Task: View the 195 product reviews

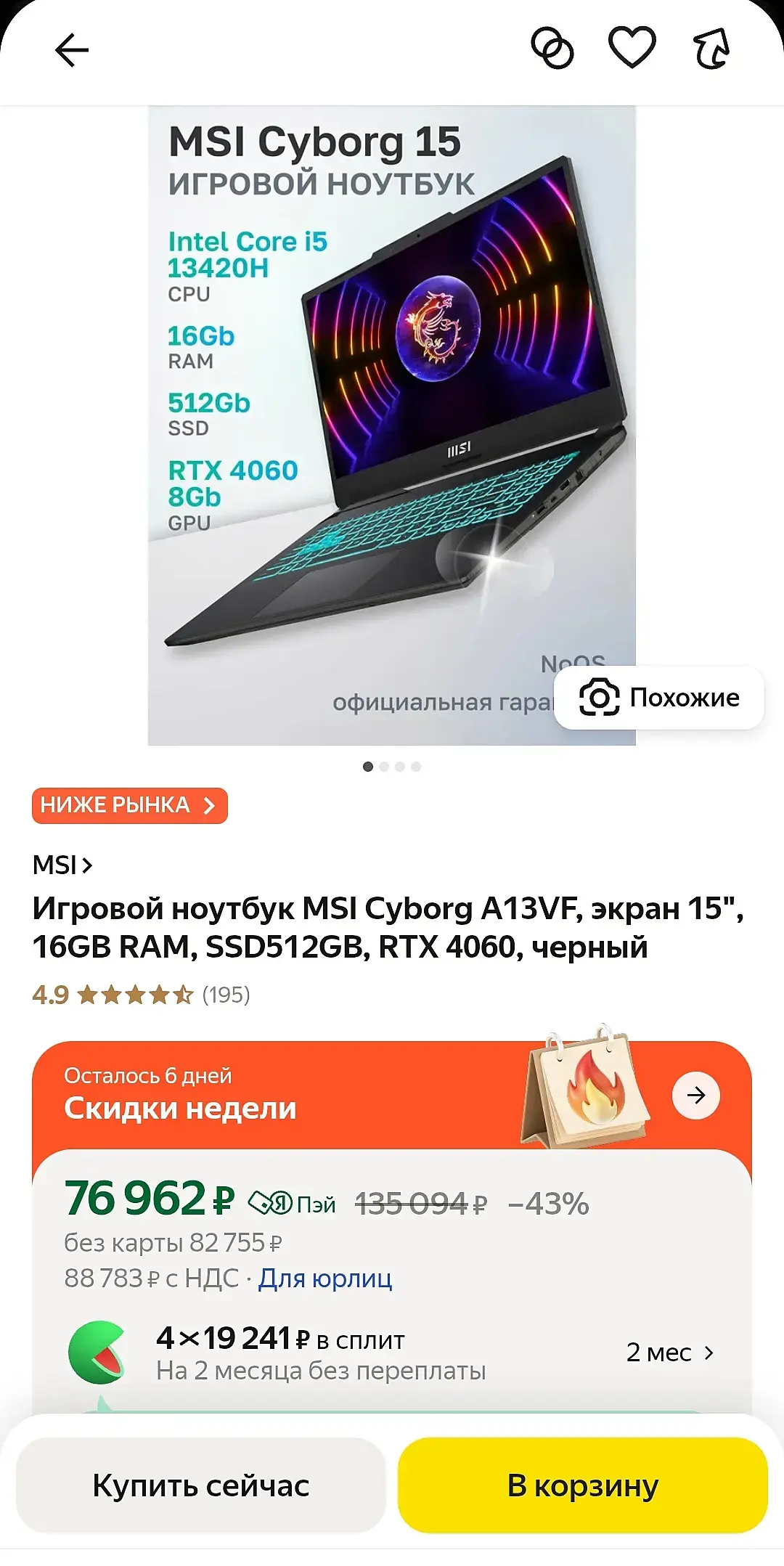Action: click(225, 995)
